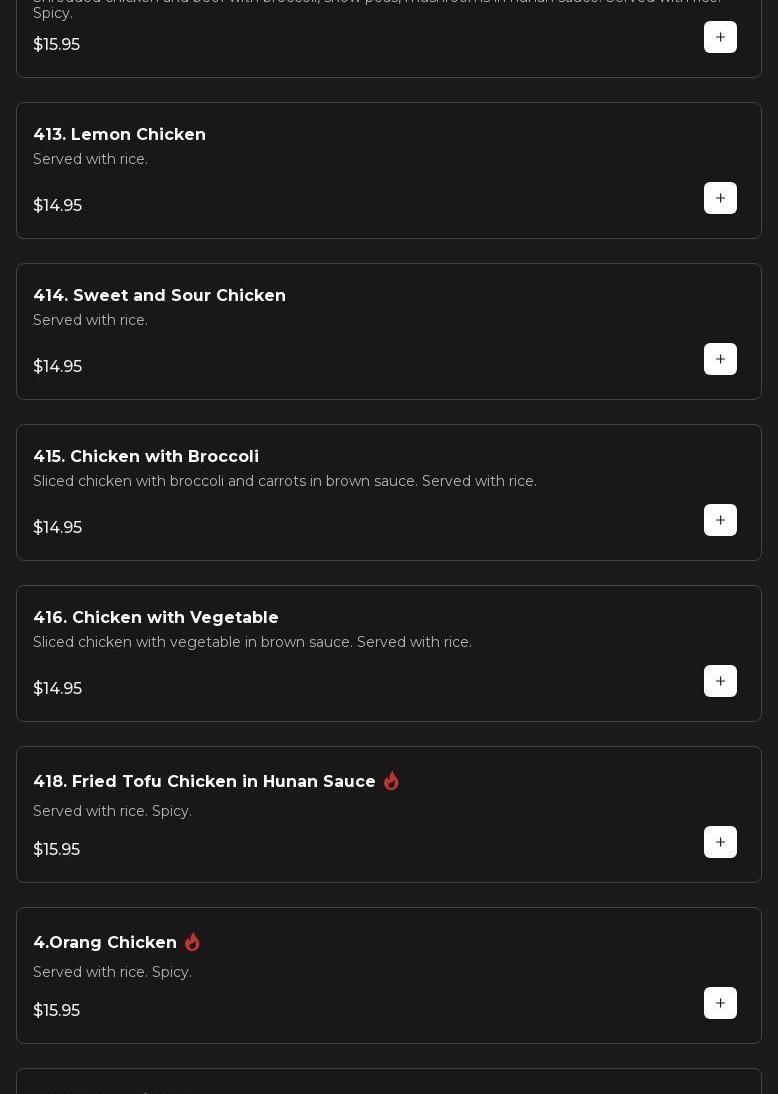Image resolution: width=778 pixels, height=1094 pixels.
Task: Select the 416. Chicken with Vegetable card
Action: pos(155,618)
